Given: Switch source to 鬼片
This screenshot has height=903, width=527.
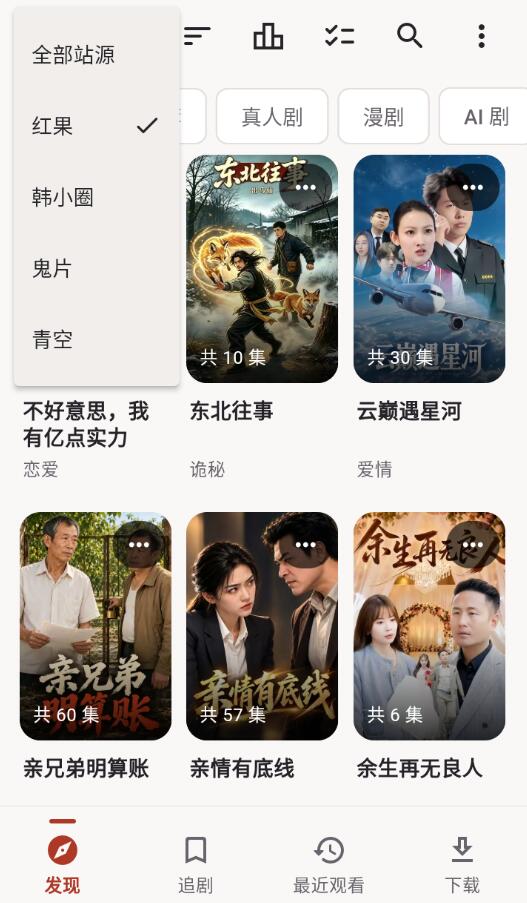Looking at the screenshot, I should pos(96,268).
